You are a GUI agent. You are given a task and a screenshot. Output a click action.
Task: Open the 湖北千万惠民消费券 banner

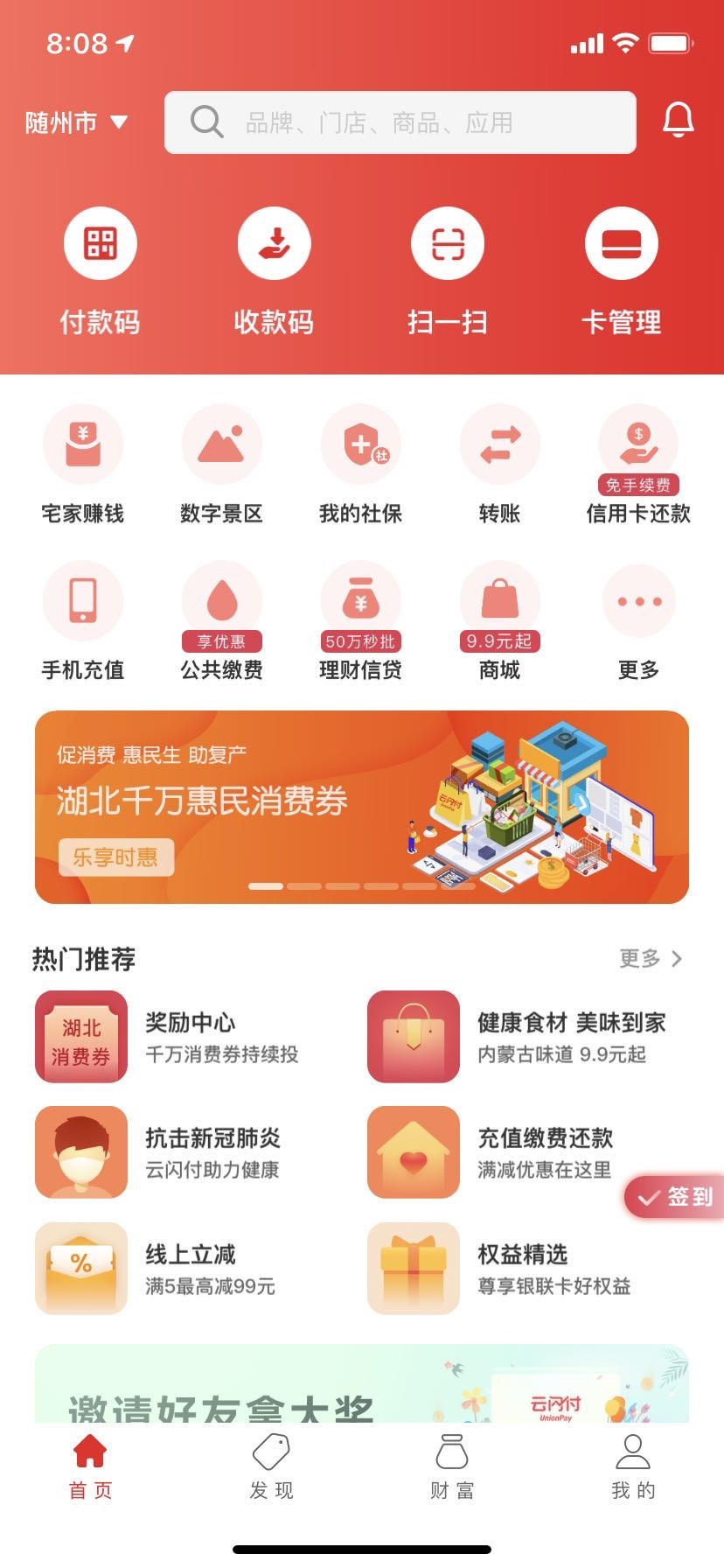click(x=362, y=807)
